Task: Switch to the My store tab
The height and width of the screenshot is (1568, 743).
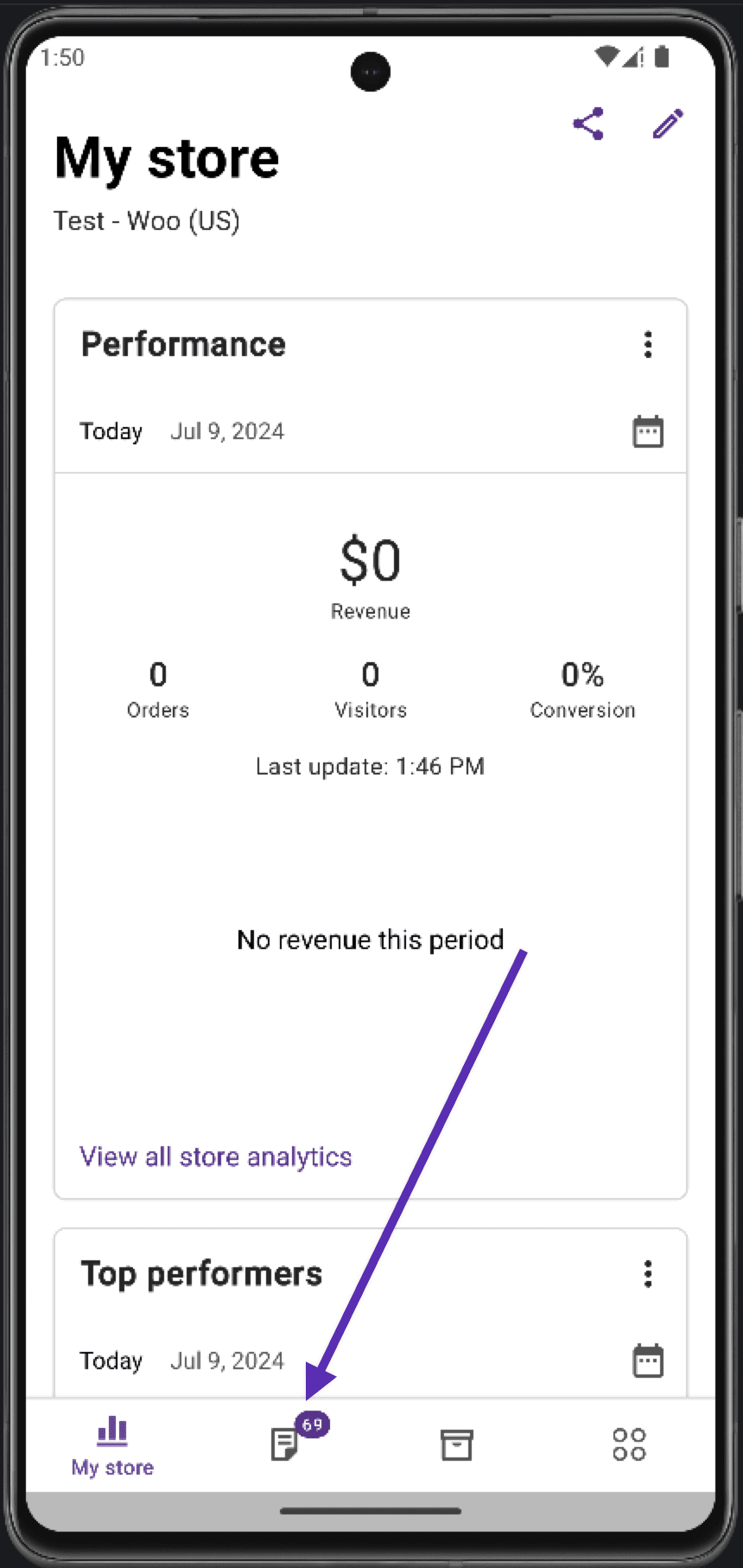Action: (111, 1445)
